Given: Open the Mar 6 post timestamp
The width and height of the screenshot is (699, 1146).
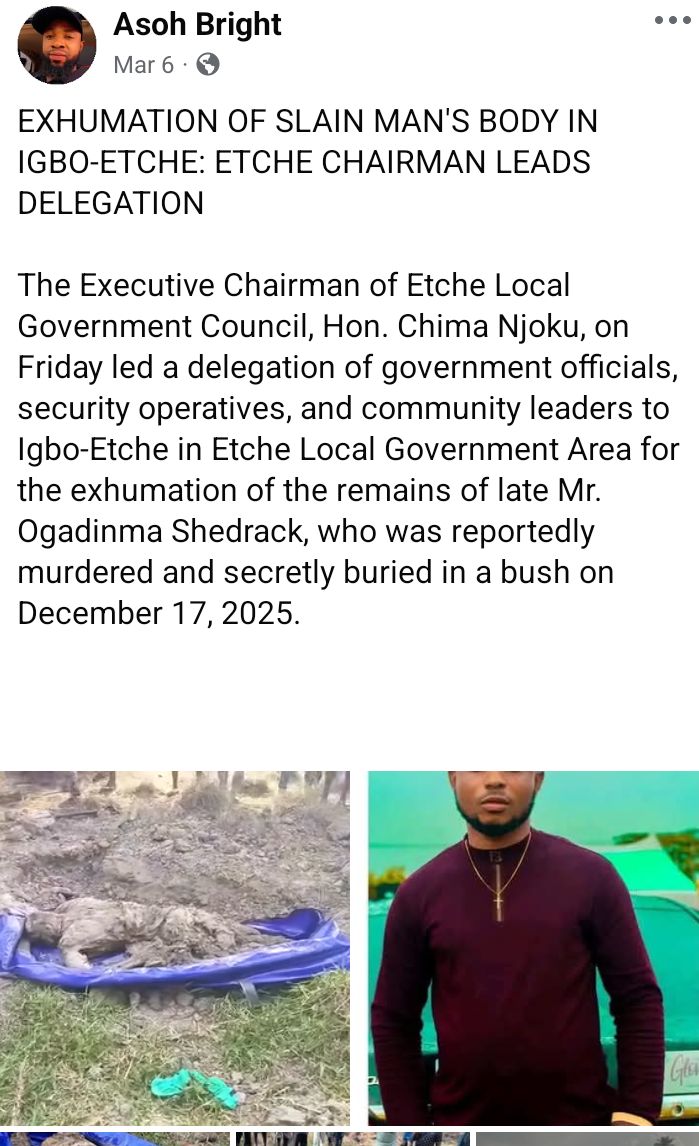Looking at the screenshot, I should tap(143, 65).
